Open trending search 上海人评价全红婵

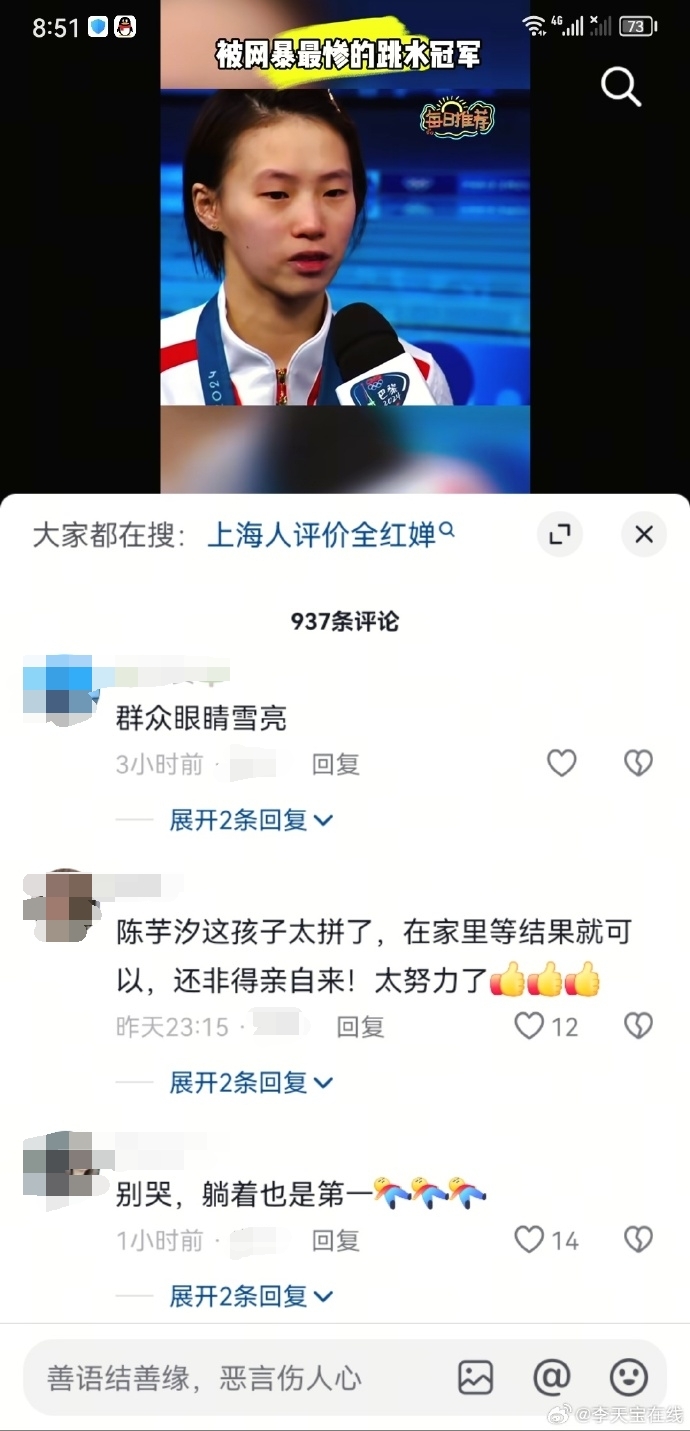point(330,535)
